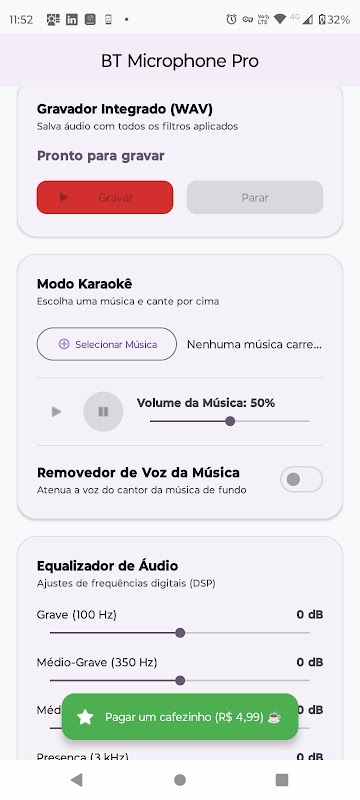
Task: Pause the karaoke music playback
Action: (x=104, y=412)
